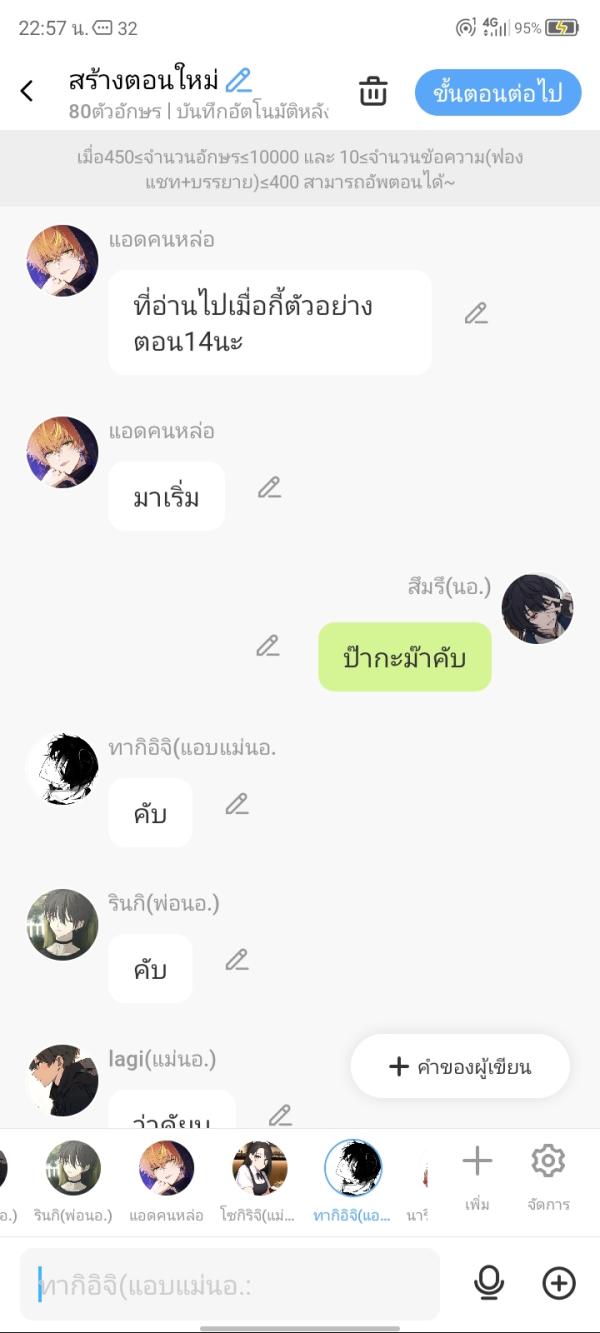Delete the draft with the trash icon
This screenshot has height=1333, width=600.
pos(373,91)
